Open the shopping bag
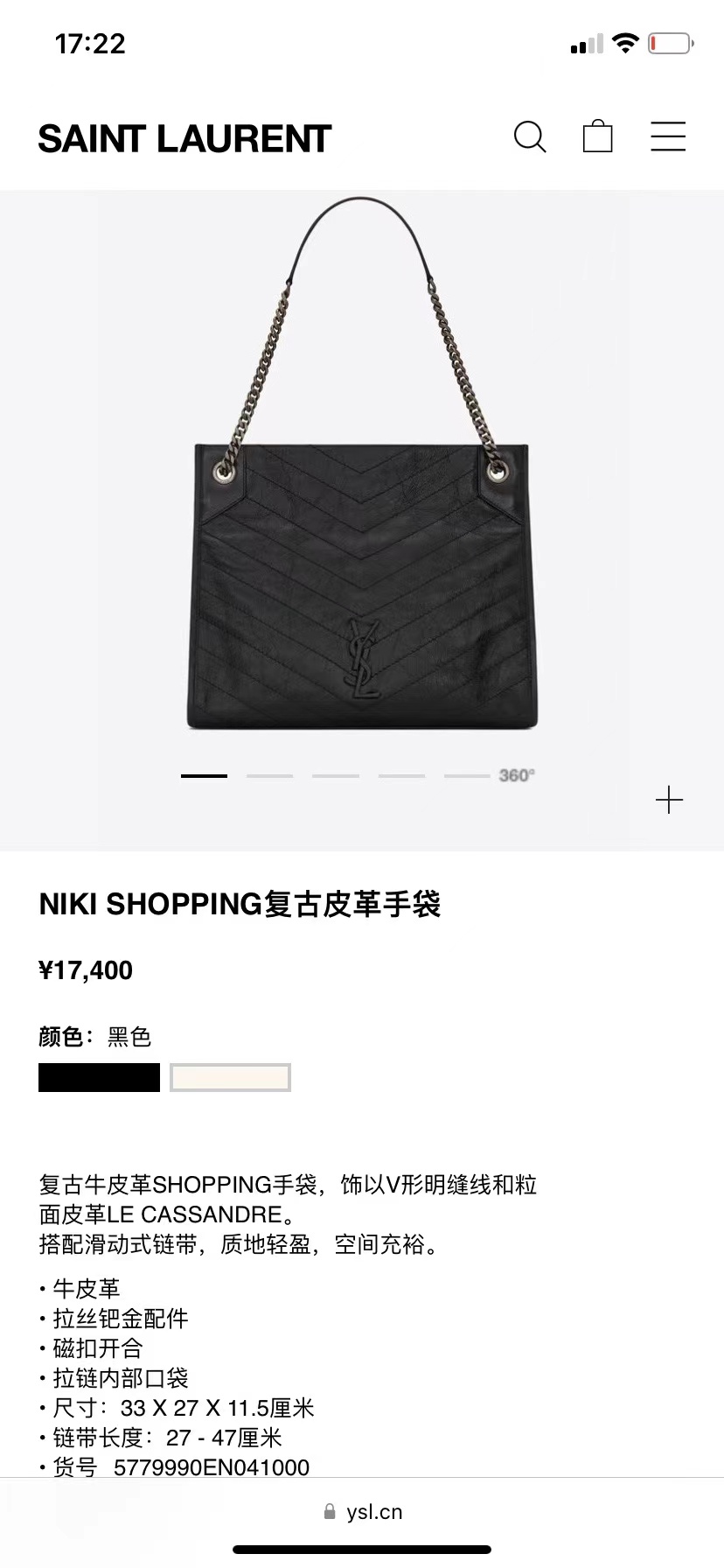 click(x=597, y=136)
